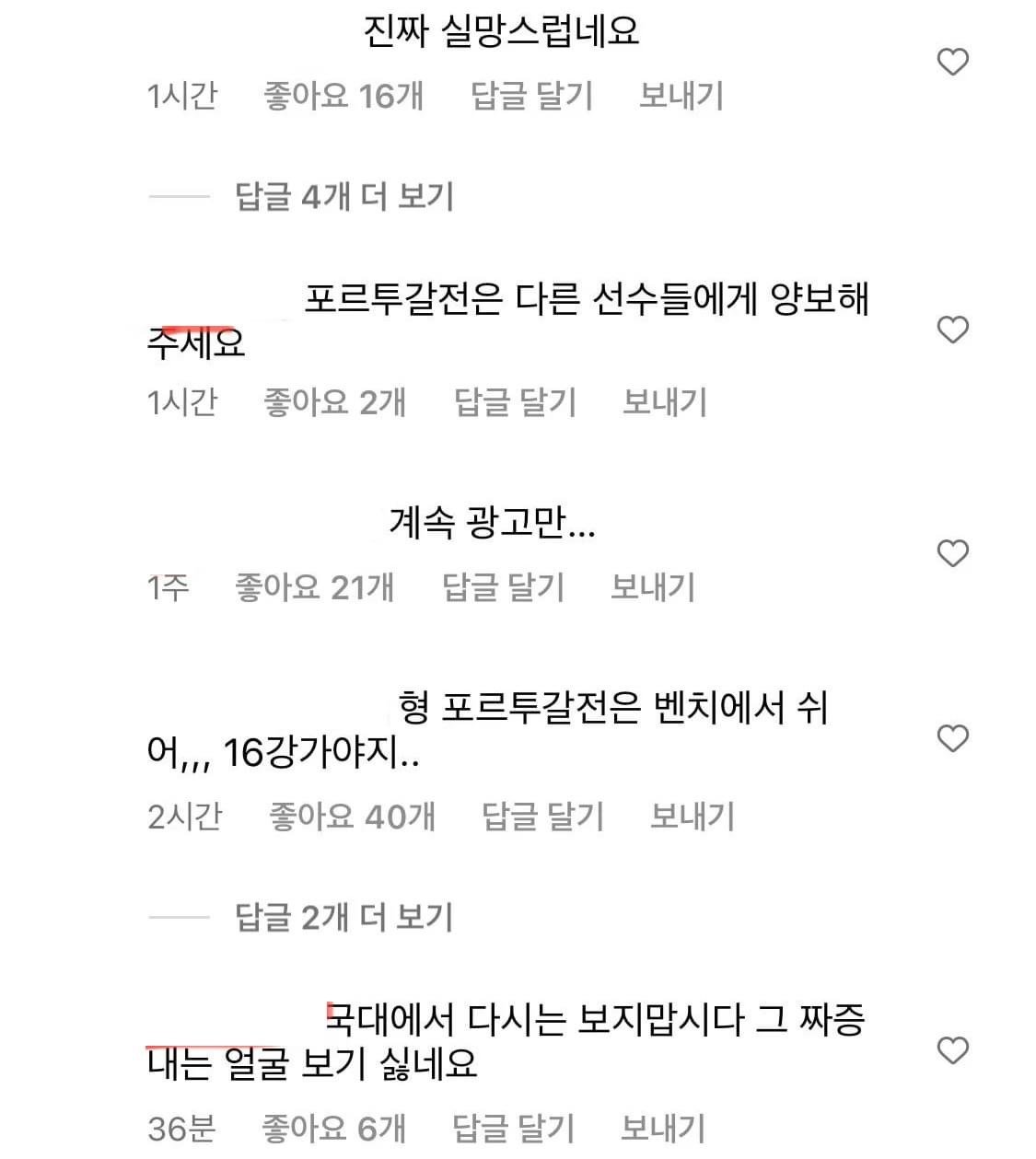The width and height of the screenshot is (1036, 1159).
Task: Reply to the comment '계속 광고만...'
Action: pyautogui.click(x=503, y=587)
